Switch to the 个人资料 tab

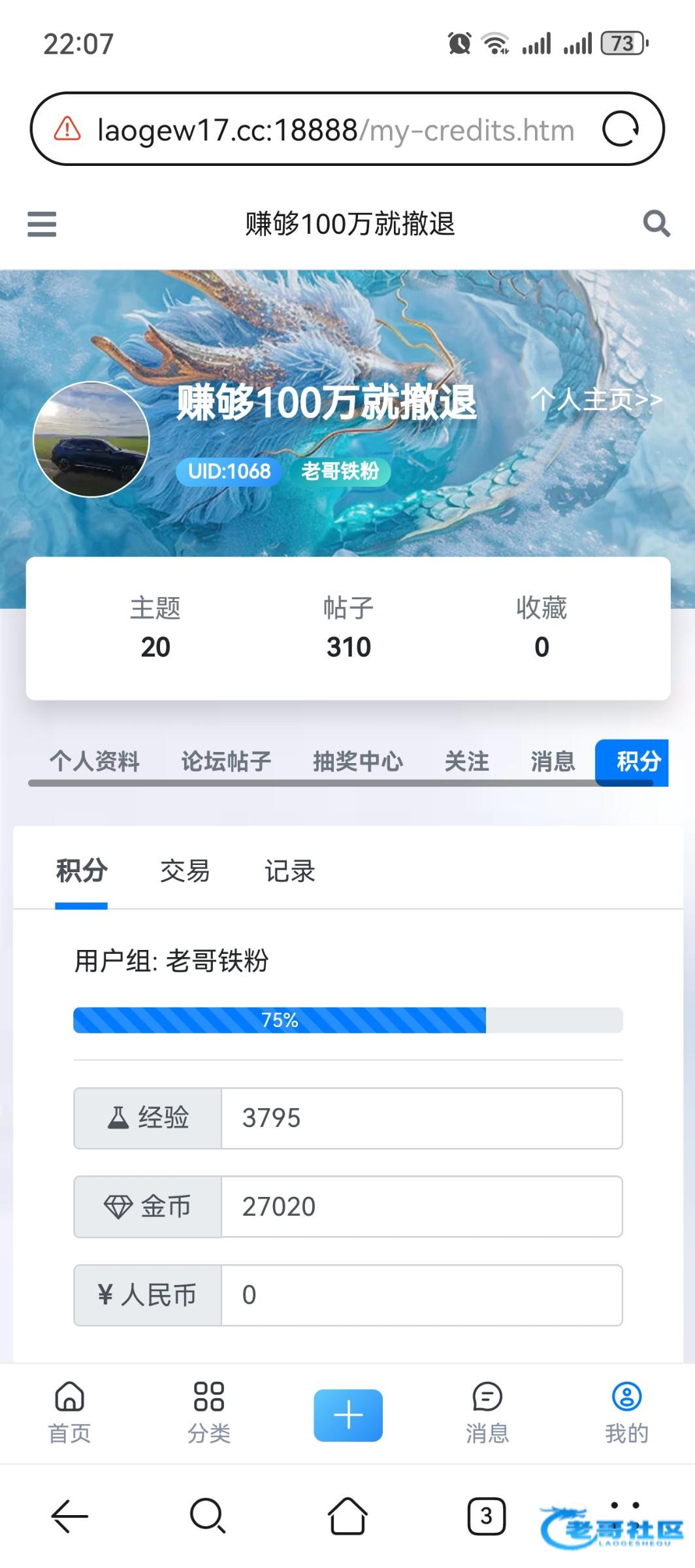tap(95, 761)
